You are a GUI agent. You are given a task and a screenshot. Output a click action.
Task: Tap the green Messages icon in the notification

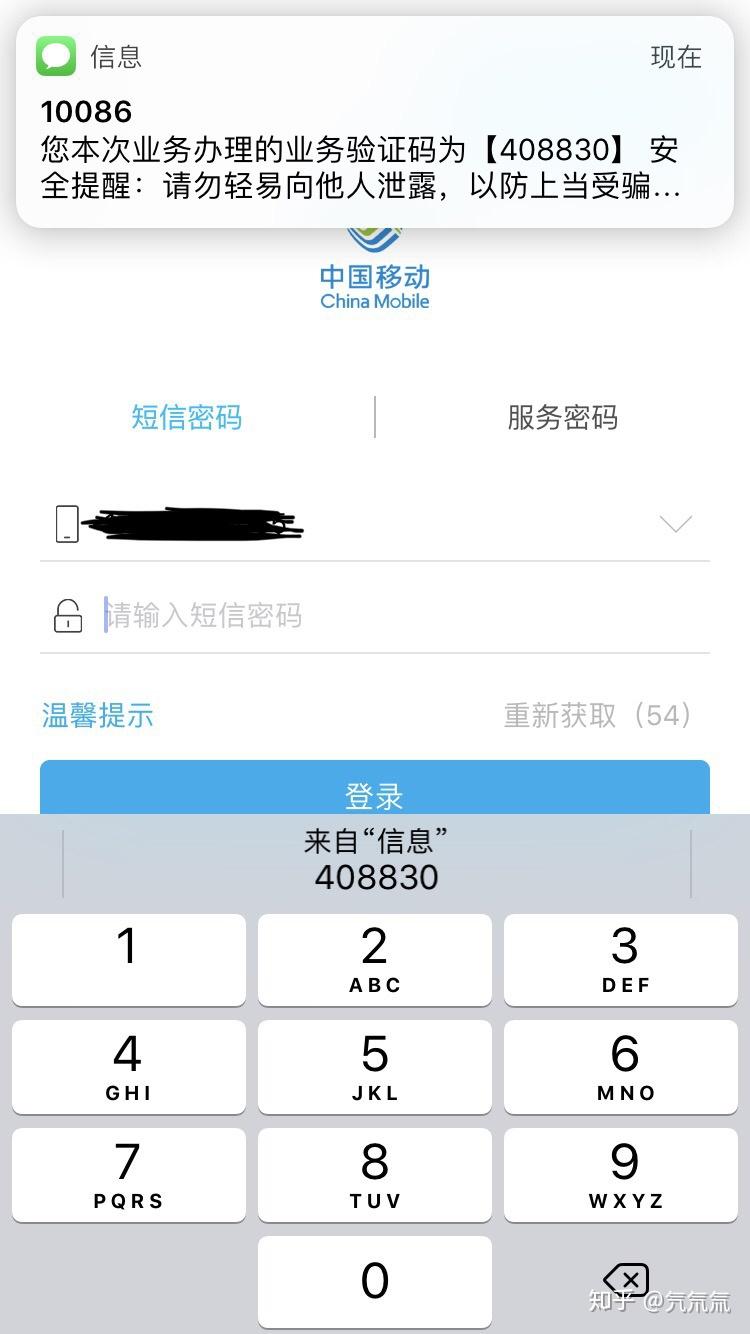(57, 57)
